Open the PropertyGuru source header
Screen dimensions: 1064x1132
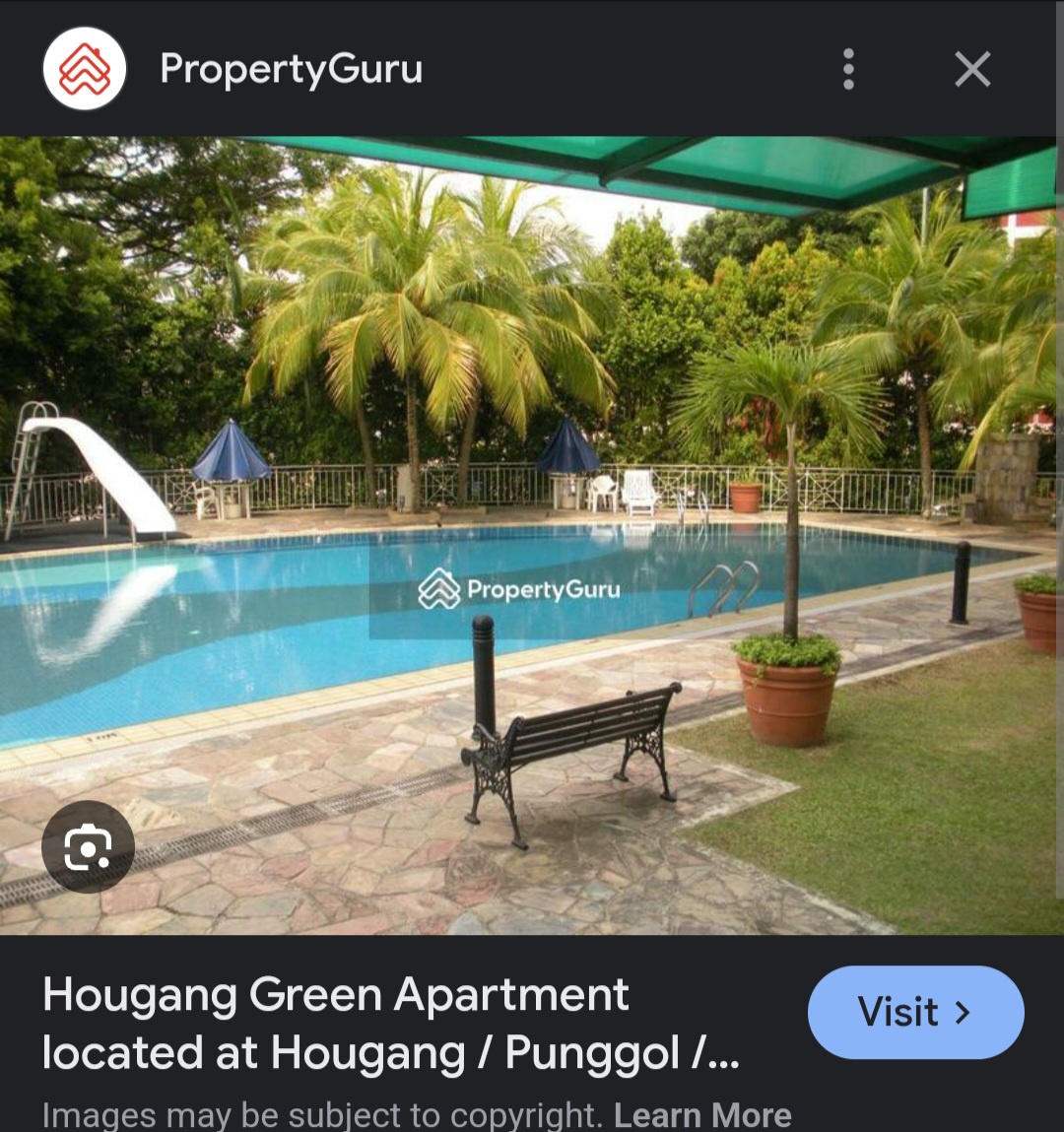(x=291, y=70)
